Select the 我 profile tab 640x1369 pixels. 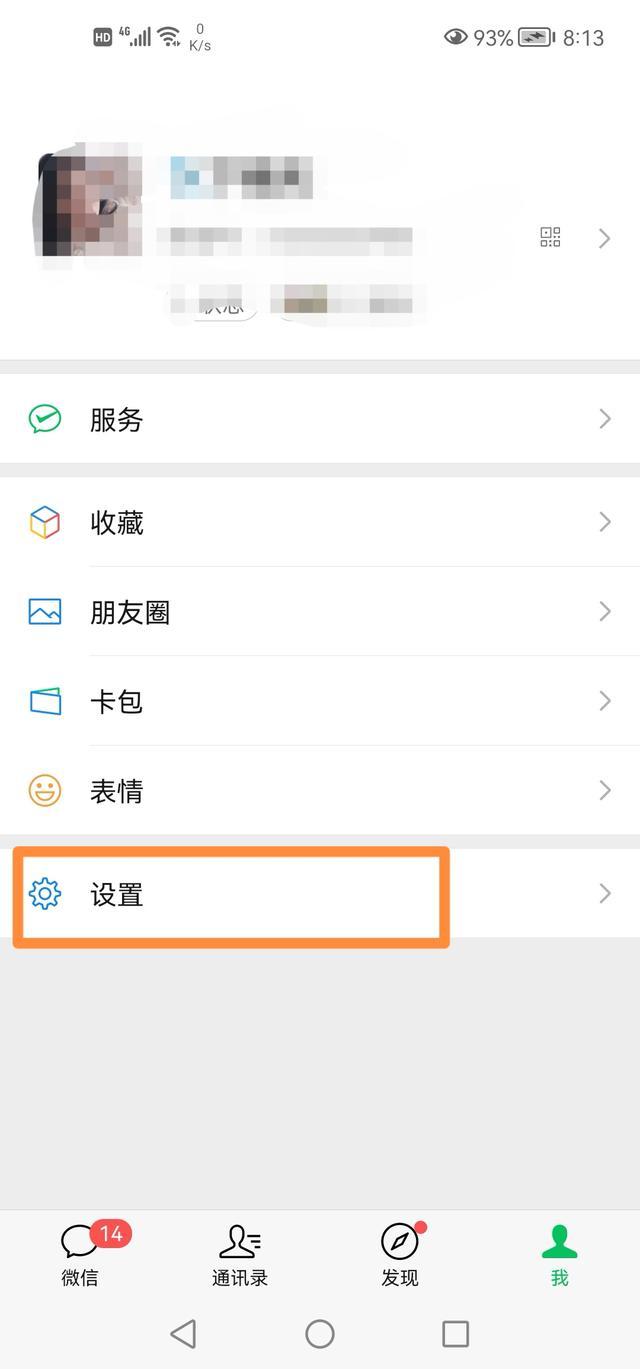(x=559, y=1255)
